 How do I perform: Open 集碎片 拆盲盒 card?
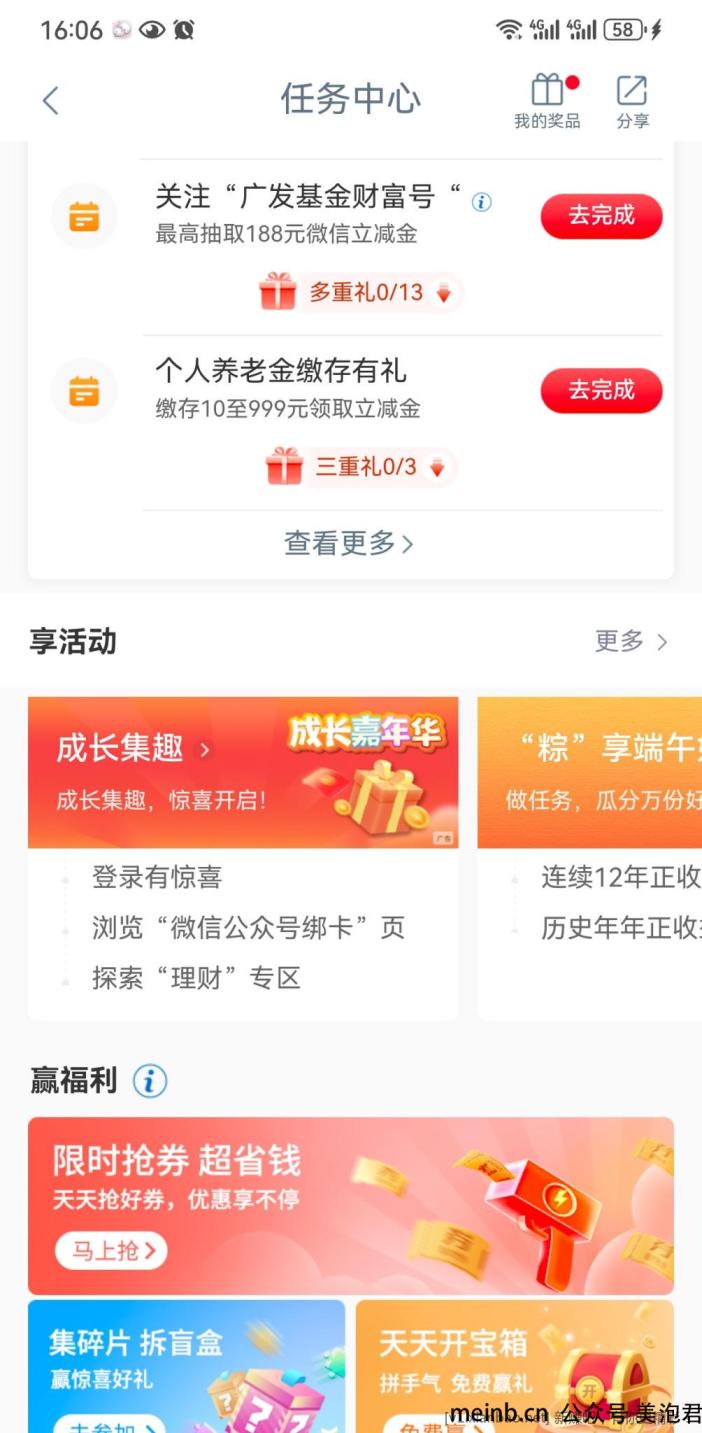click(x=186, y=1365)
